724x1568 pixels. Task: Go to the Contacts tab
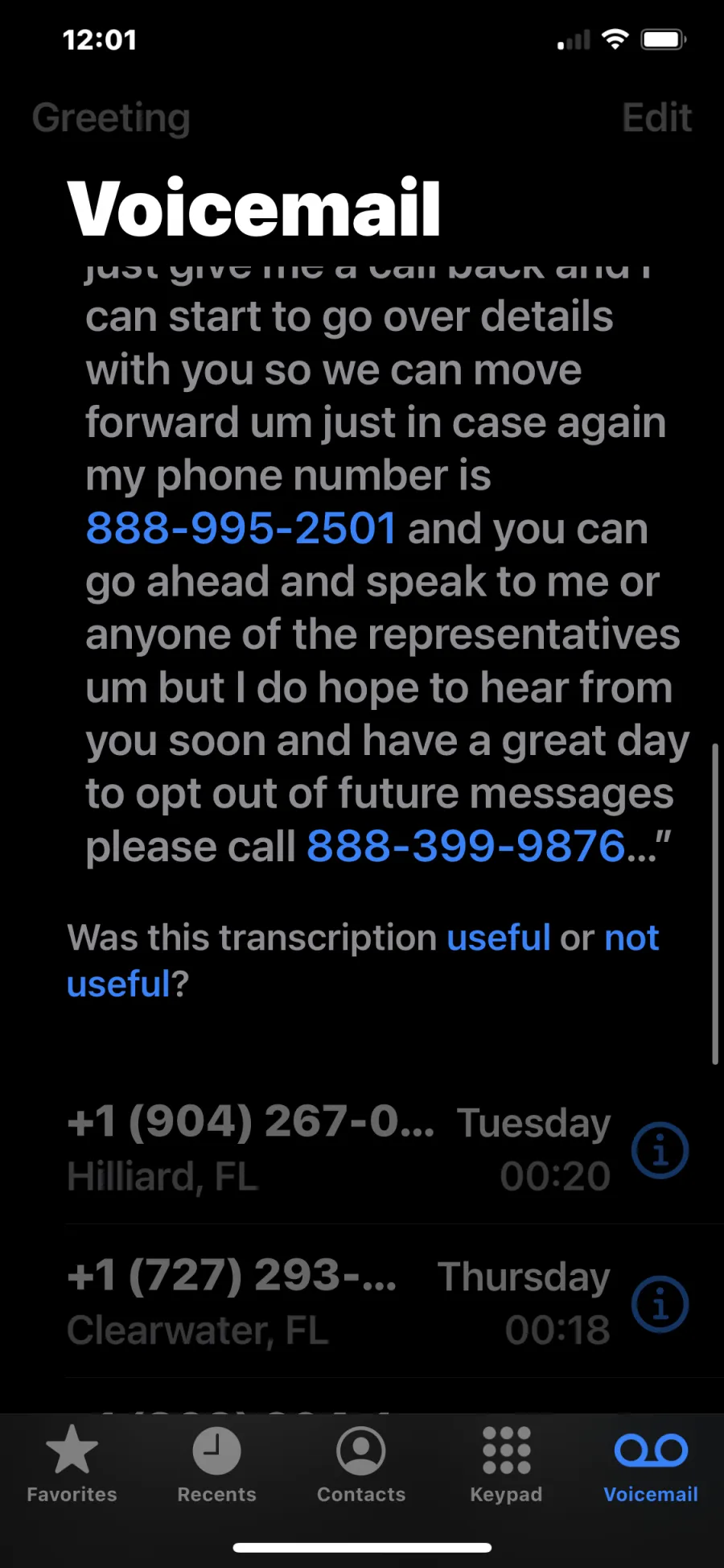(x=361, y=1464)
